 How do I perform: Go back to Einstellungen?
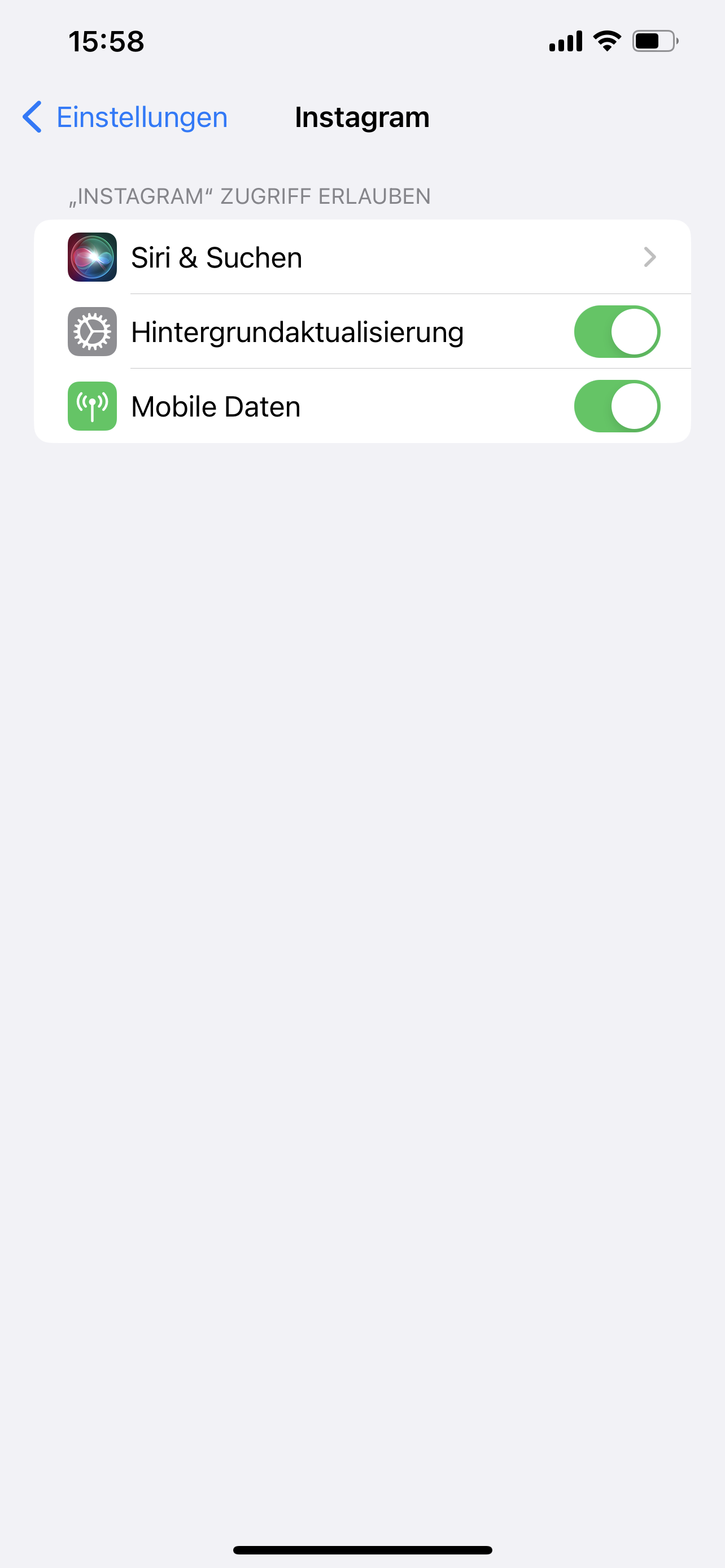click(125, 117)
